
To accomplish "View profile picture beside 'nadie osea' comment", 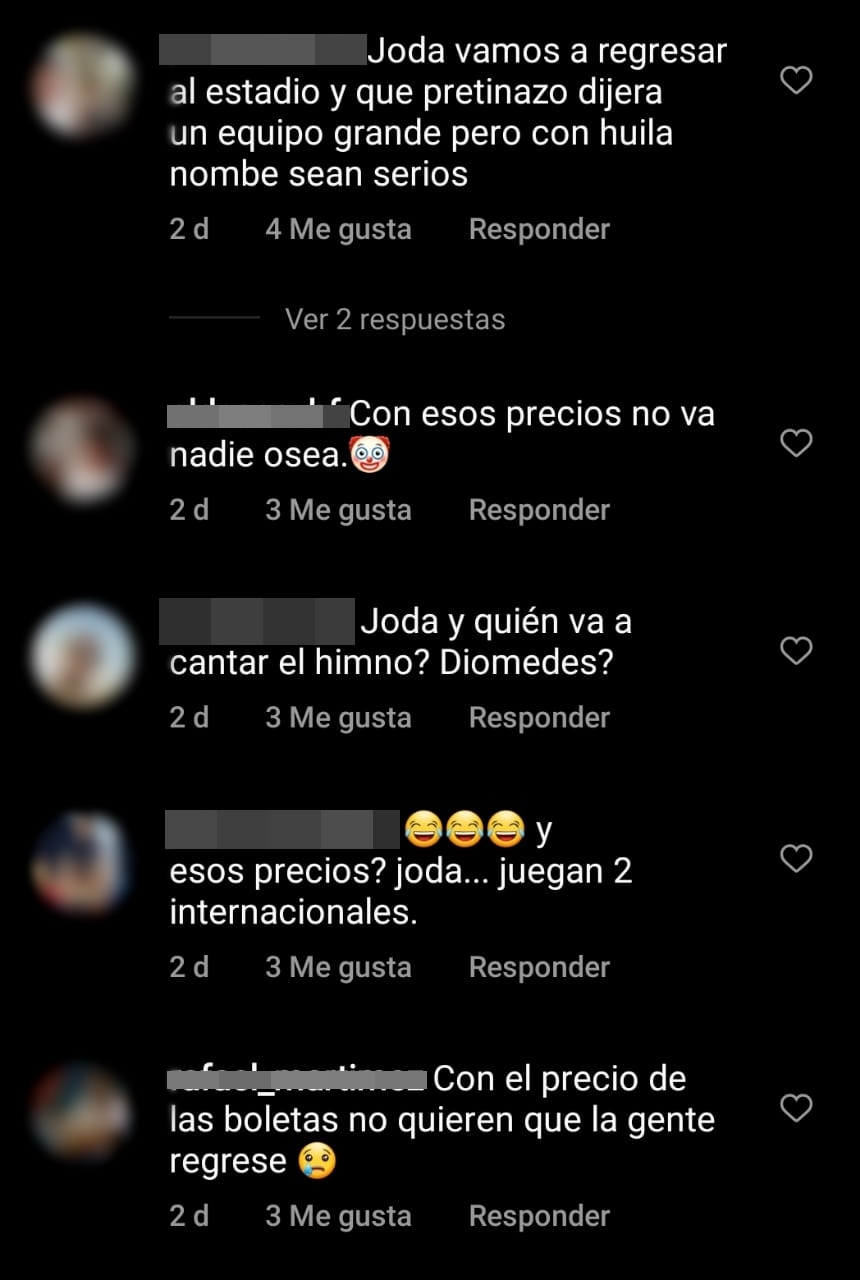I will (81, 447).
